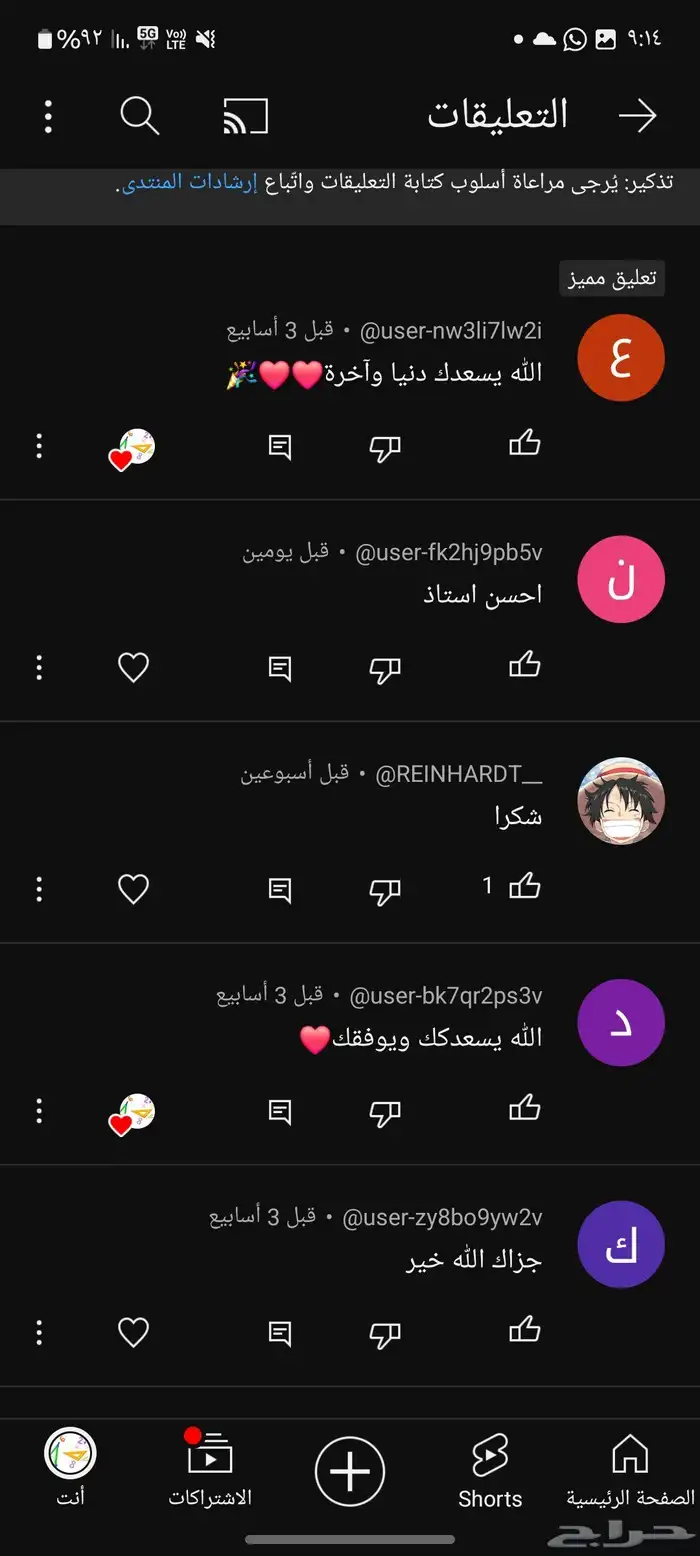Image resolution: width=700 pixels, height=1556 pixels.
Task: Open the profile of @REINHARDT__ via avatar
Action: [621, 800]
